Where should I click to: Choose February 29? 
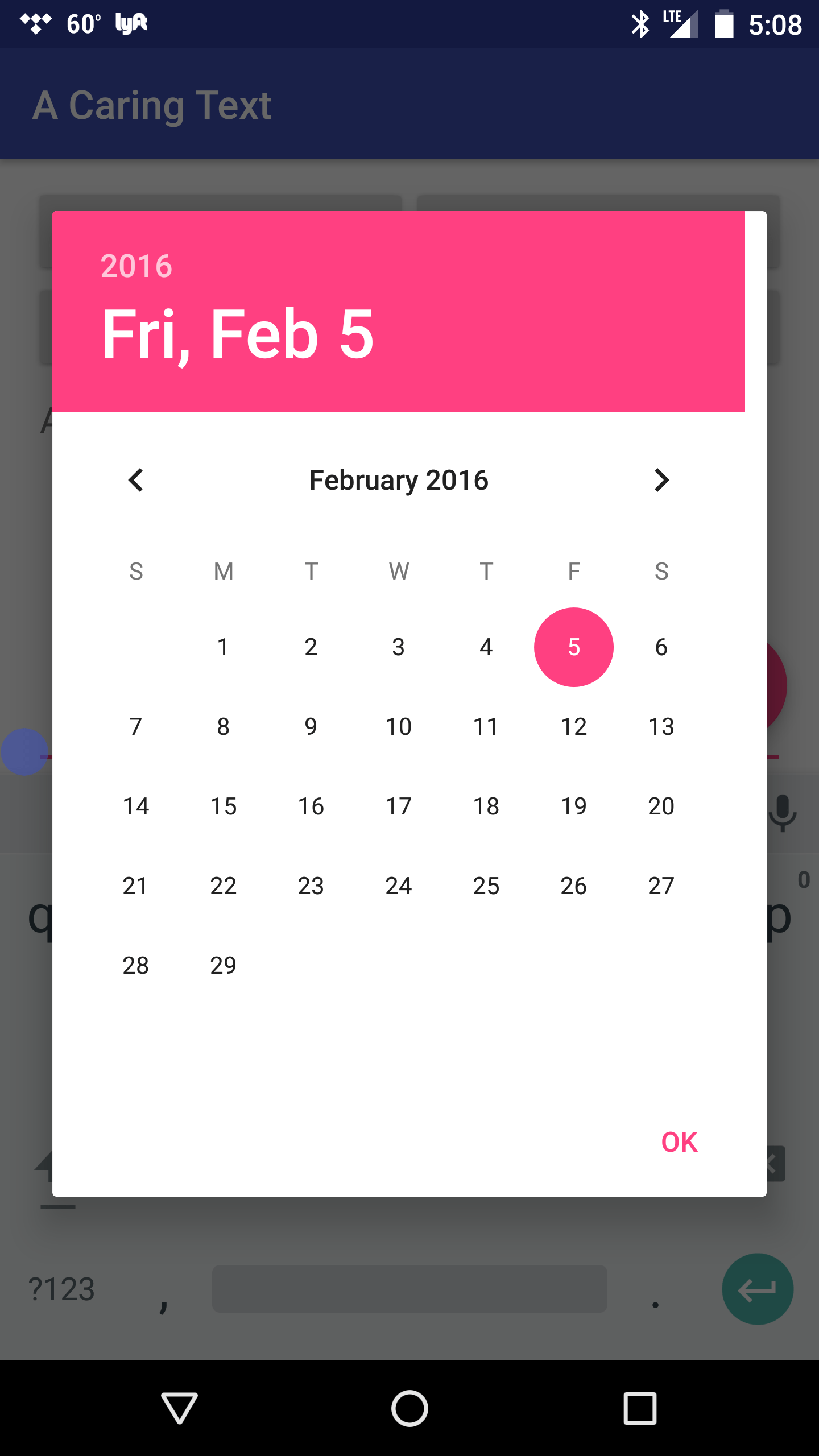(223, 966)
